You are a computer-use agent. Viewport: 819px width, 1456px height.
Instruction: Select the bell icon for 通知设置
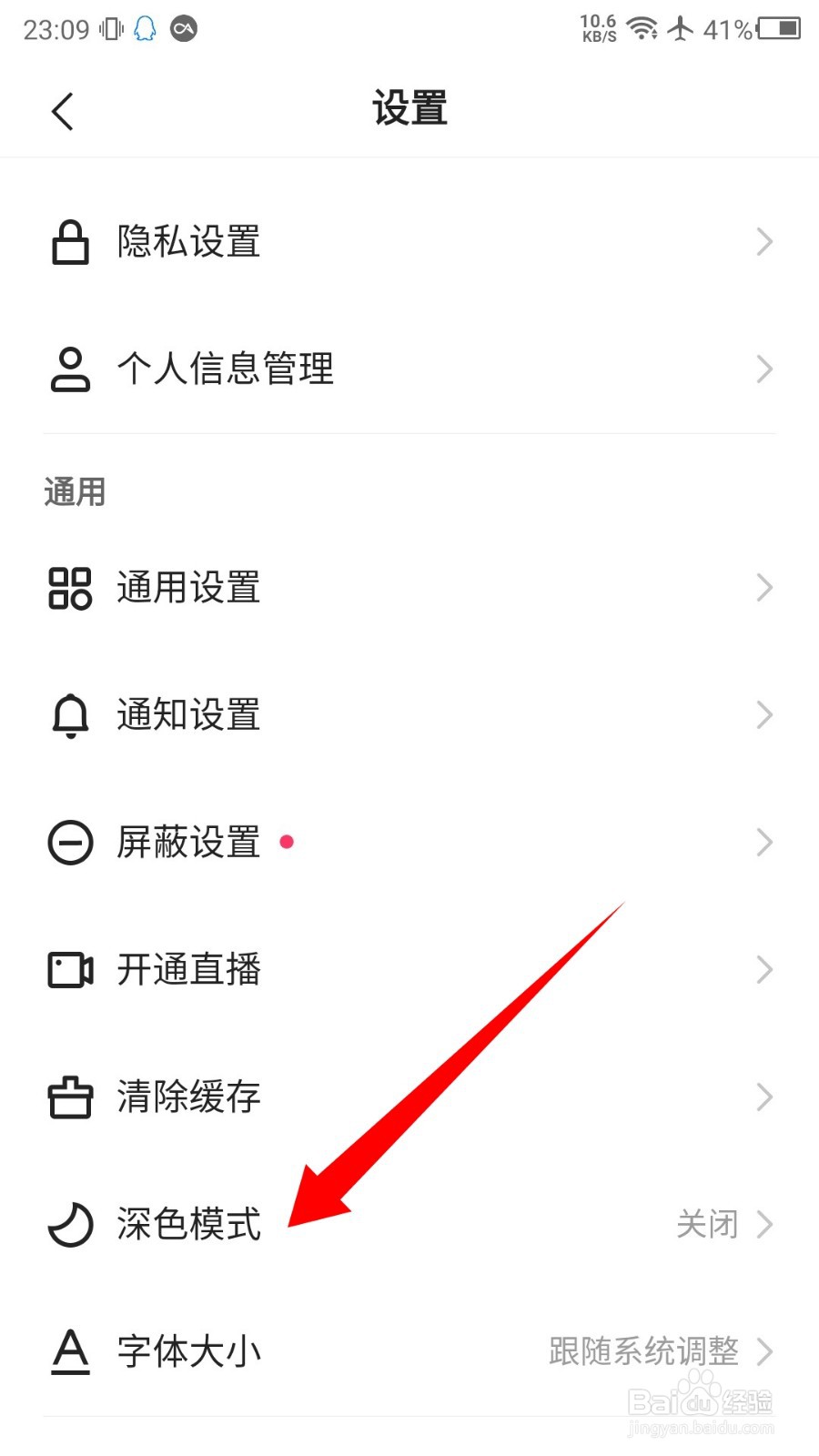[x=68, y=715]
